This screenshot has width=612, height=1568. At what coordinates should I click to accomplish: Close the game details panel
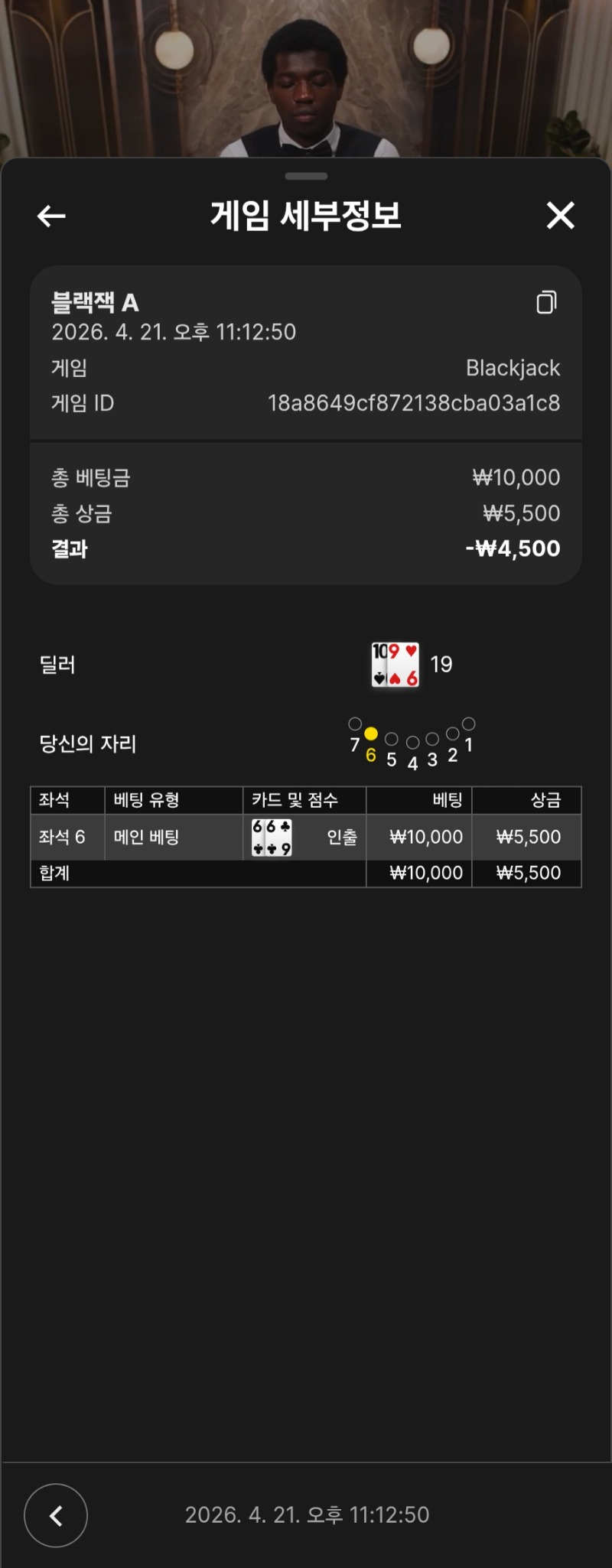coord(560,216)
